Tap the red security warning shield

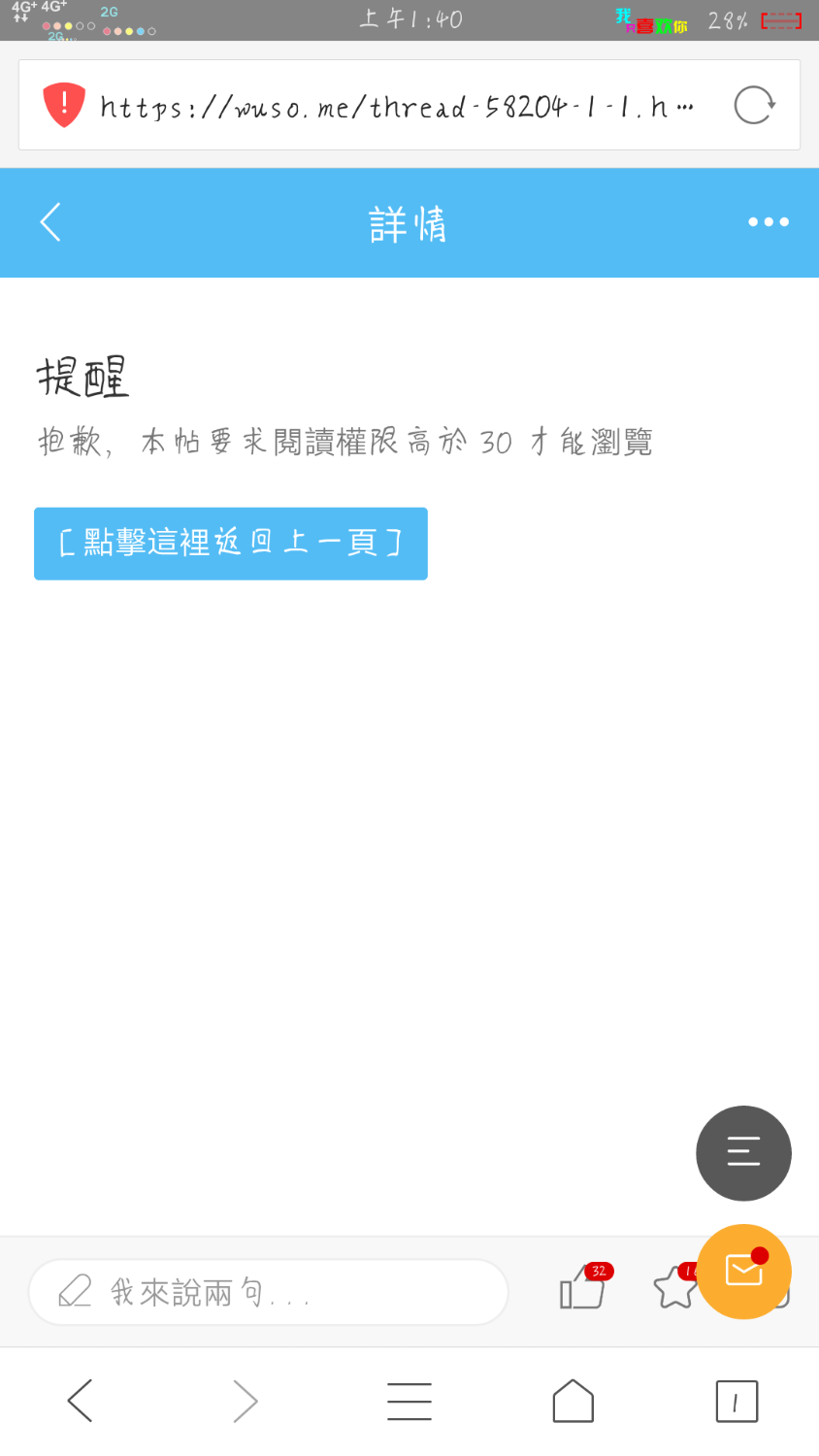[64, 105]
